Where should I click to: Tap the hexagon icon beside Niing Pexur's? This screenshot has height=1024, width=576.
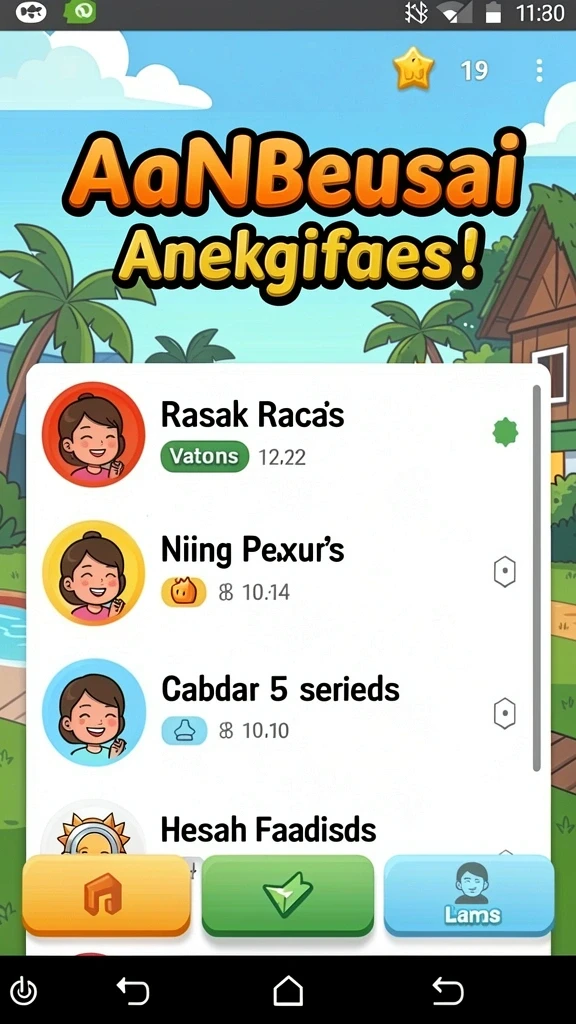[504, 573]
